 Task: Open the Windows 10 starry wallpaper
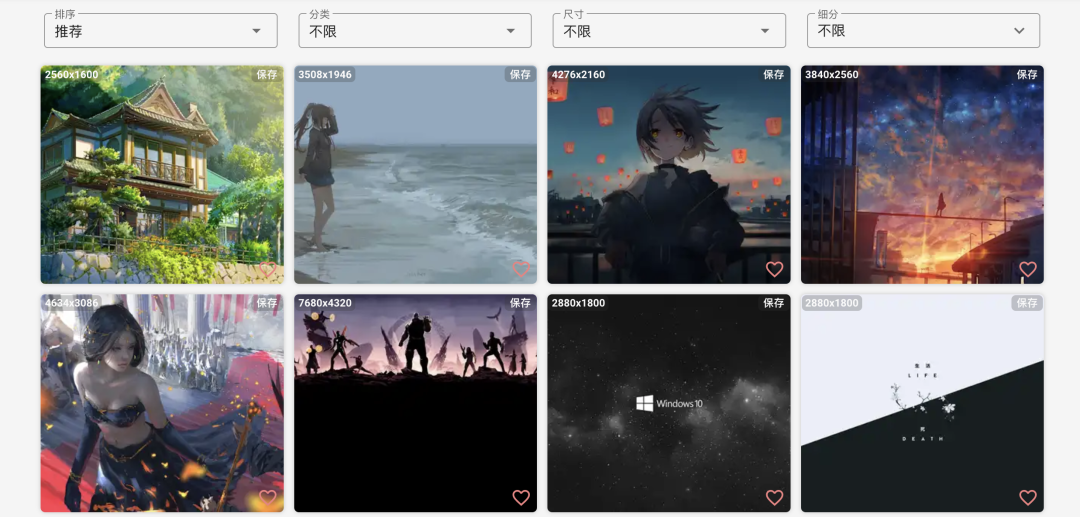point(668,403)
